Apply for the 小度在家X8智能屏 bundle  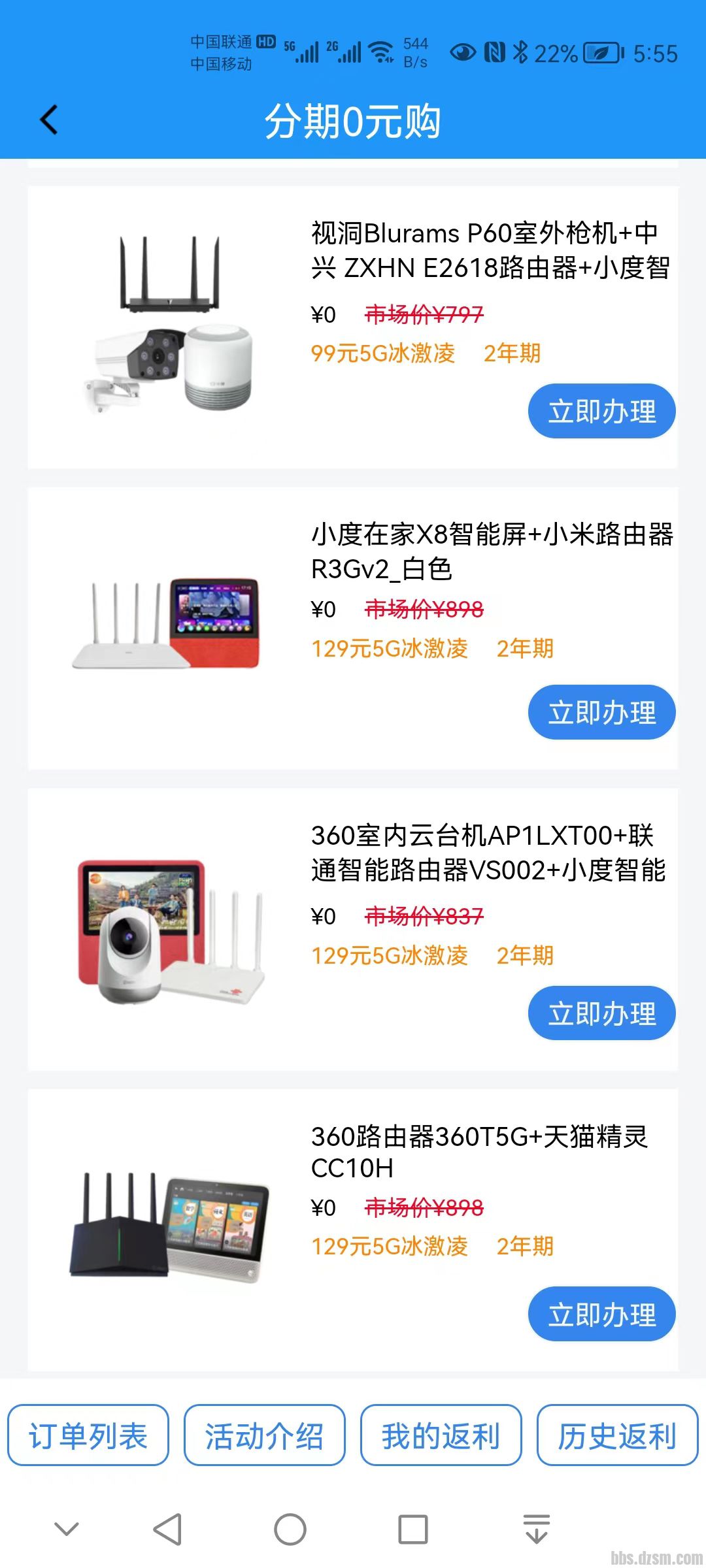coord(601,713)
